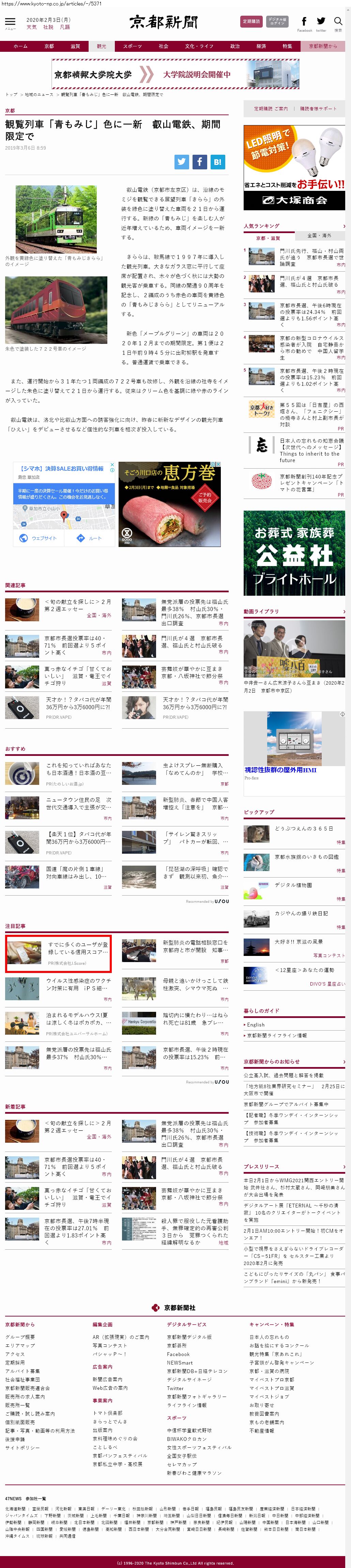Select the 滋賀 navigation tab

tap(75, 46)
